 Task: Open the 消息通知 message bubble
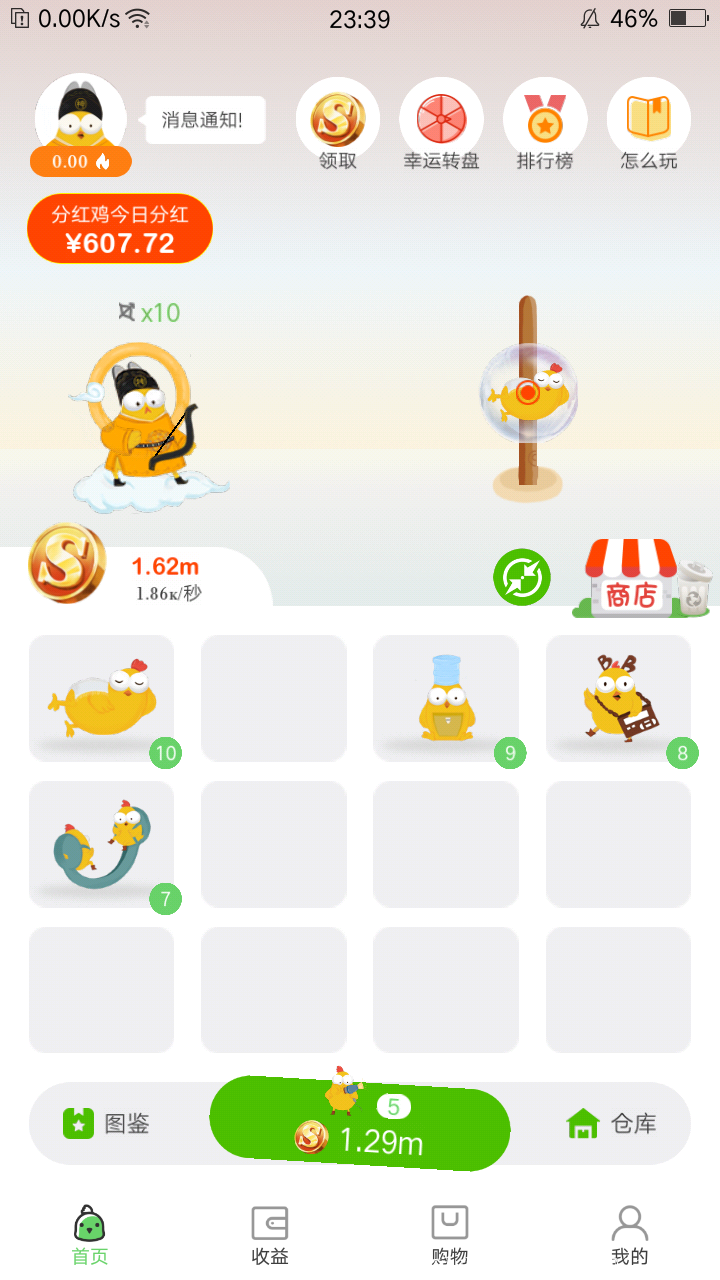[x=205, y=121]
